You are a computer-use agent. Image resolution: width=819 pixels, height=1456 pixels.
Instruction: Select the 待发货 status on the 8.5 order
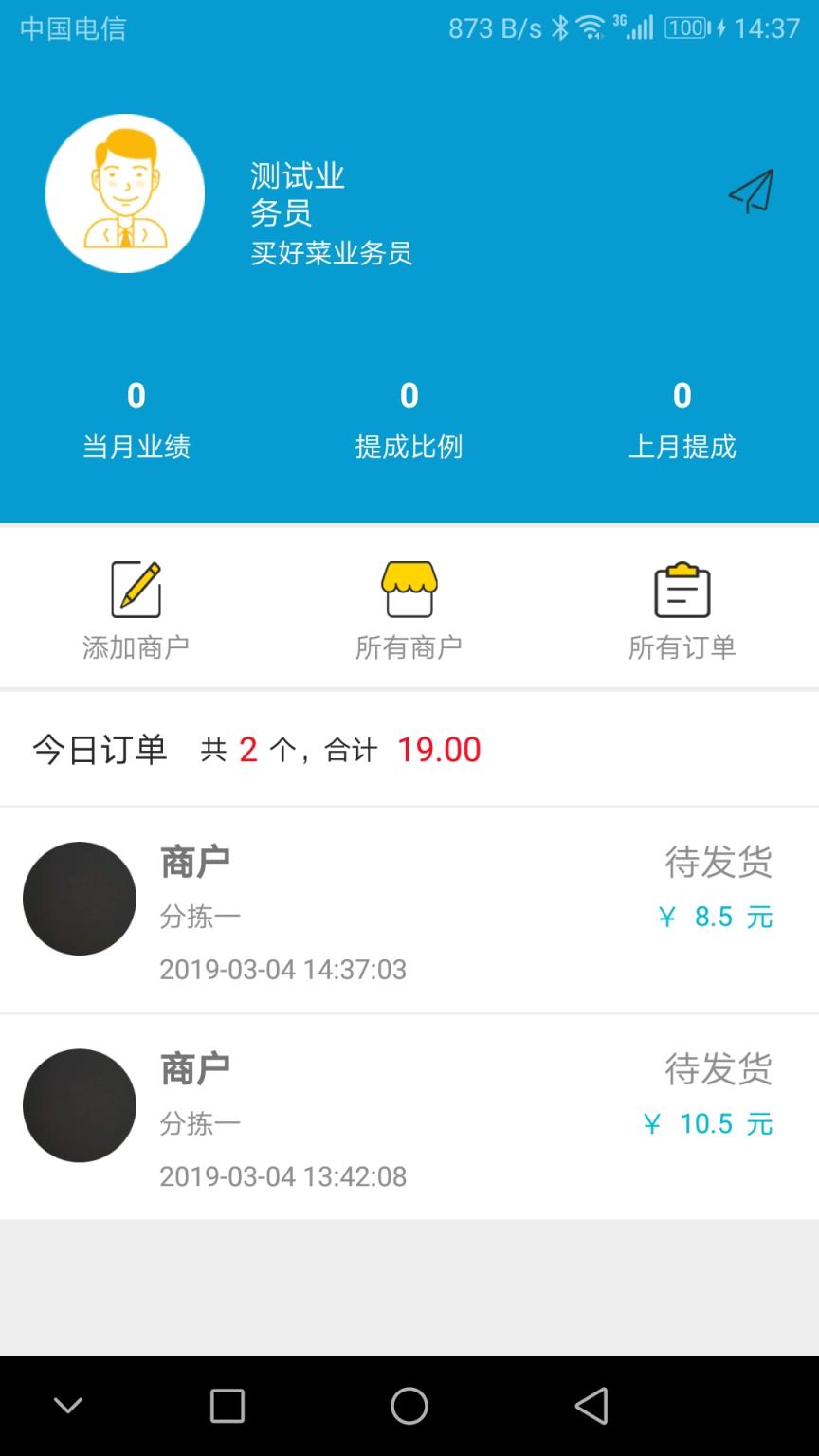(720, 863)
